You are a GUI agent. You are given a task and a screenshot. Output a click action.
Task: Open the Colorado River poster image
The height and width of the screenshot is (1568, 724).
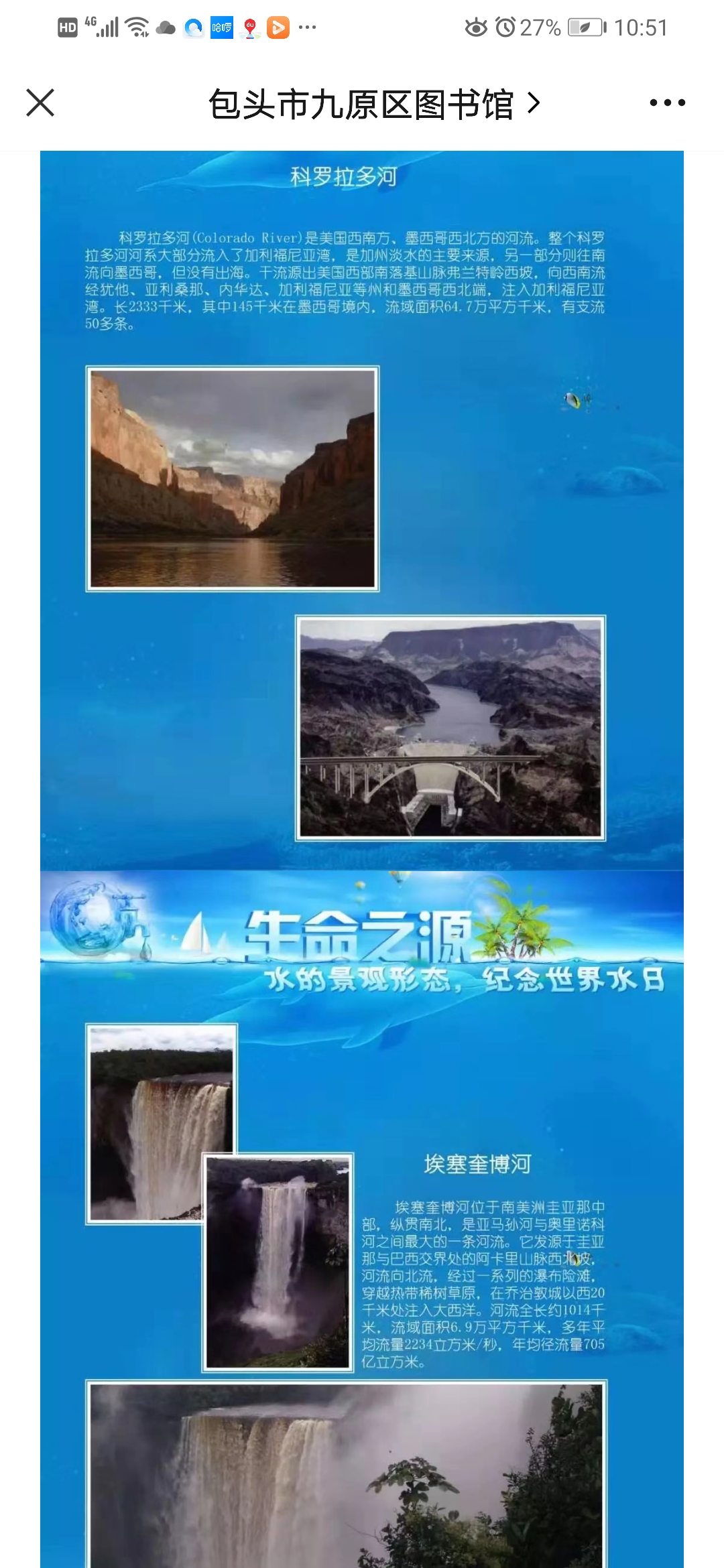coord(362,509)
